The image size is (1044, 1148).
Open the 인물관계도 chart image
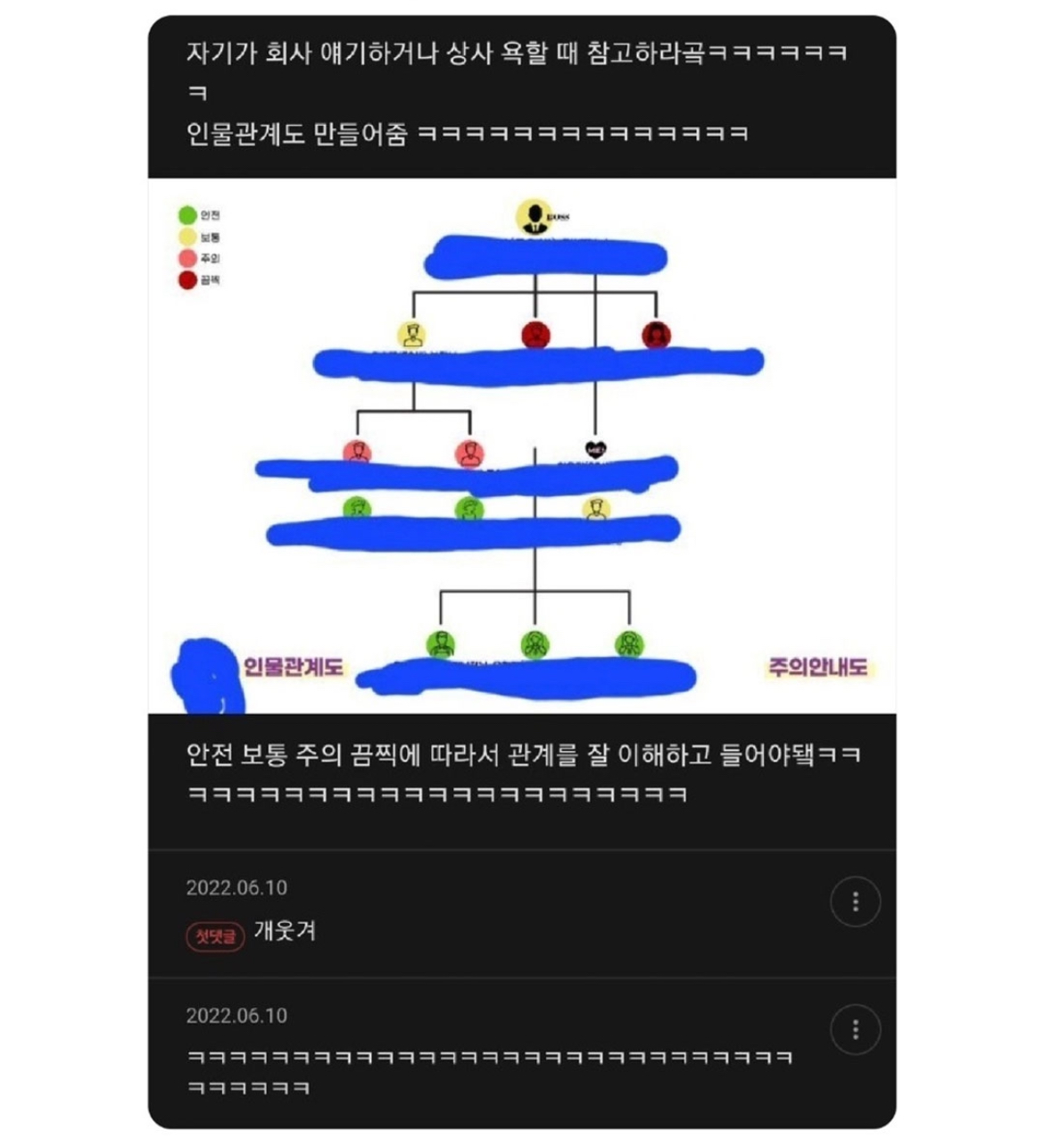521,445
